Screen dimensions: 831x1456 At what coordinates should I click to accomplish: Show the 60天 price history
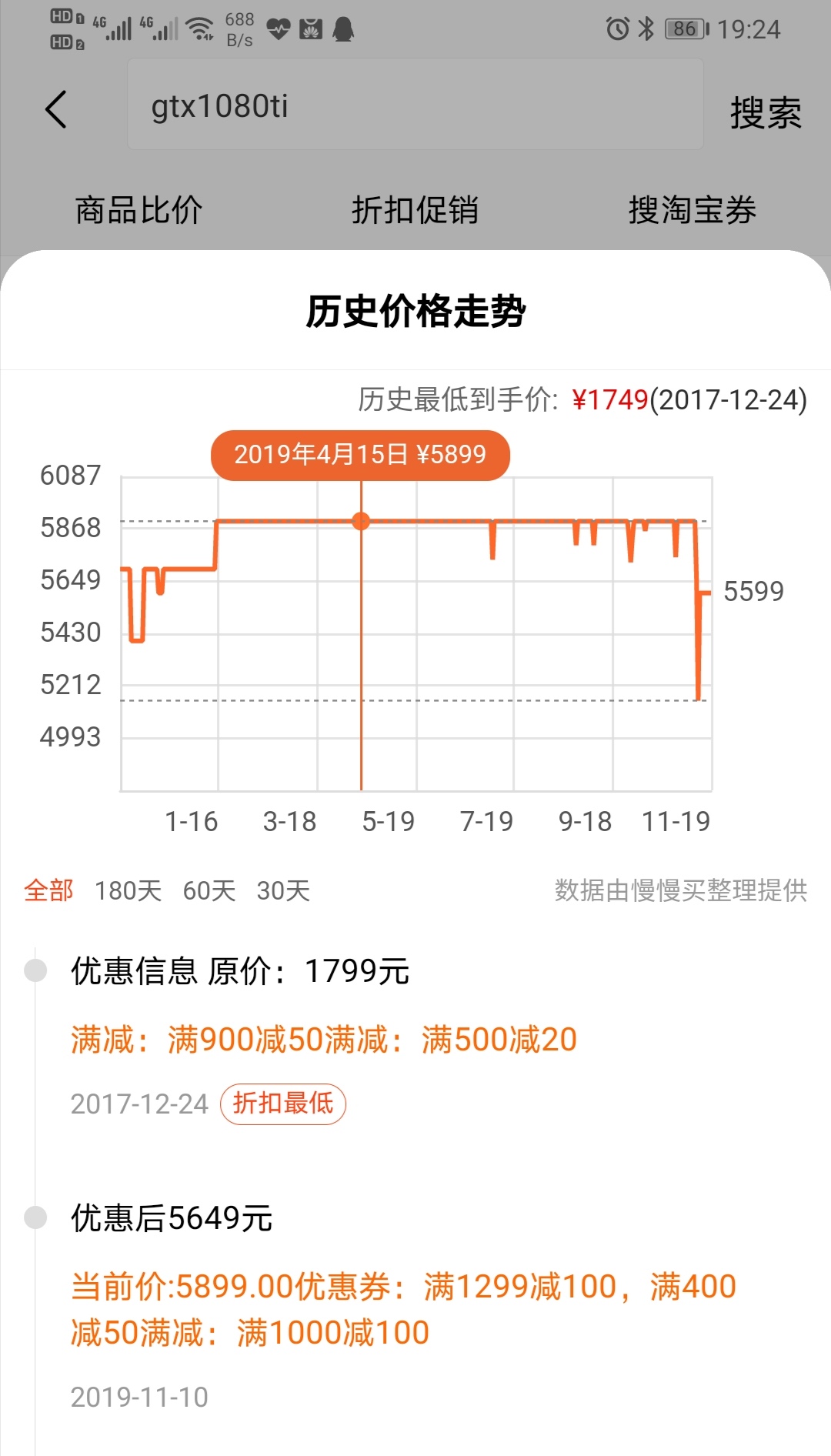click(x=209, y=890)
